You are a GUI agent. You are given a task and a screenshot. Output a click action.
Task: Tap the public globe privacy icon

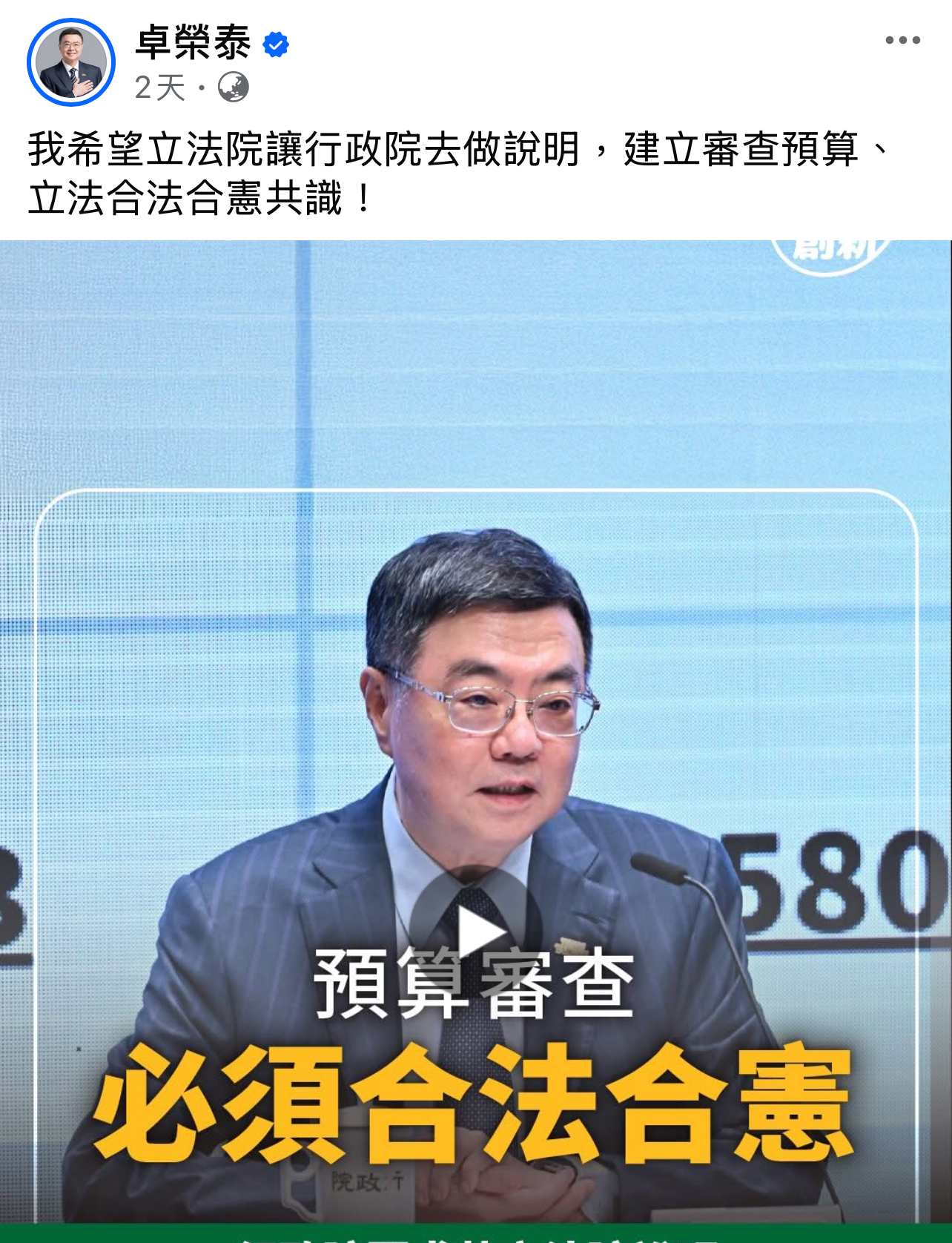[x=233, y=88]
